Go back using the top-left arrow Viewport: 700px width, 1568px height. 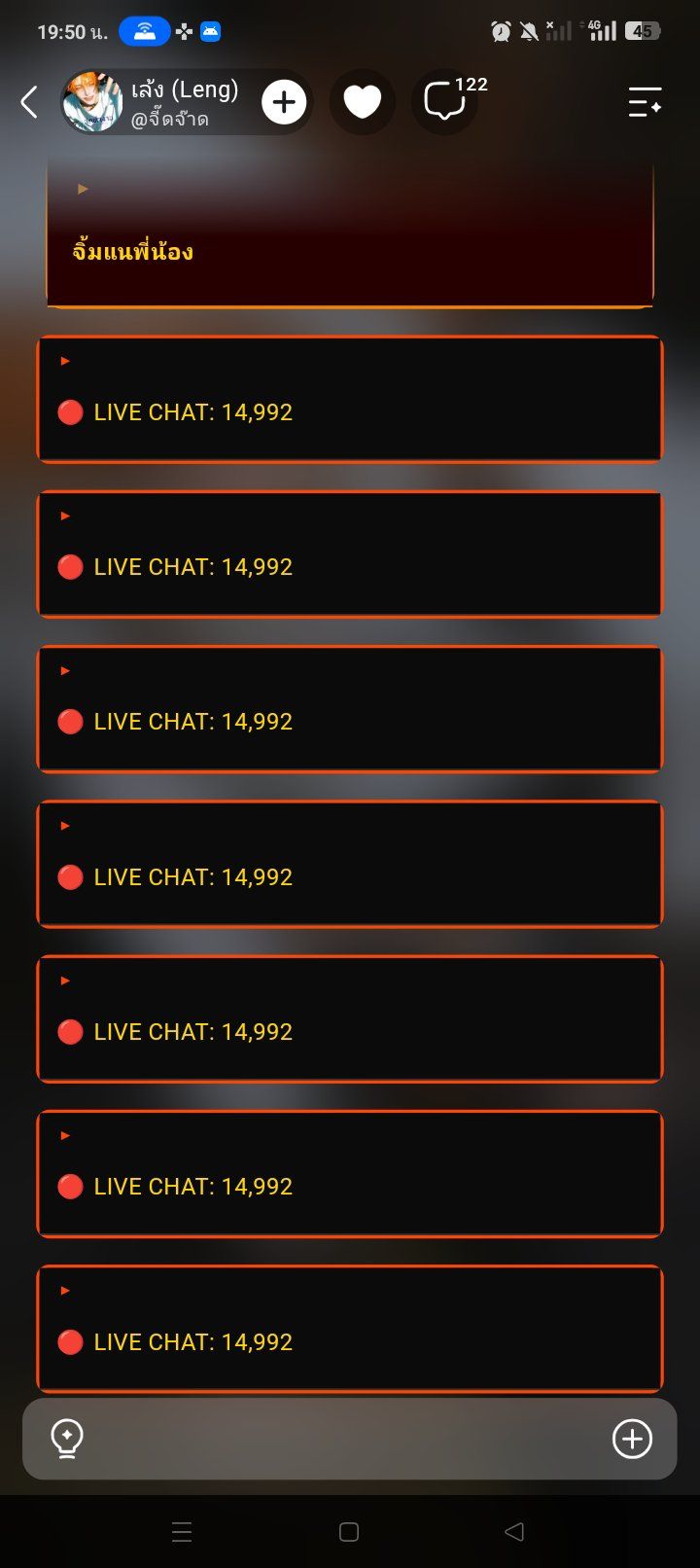29,101
